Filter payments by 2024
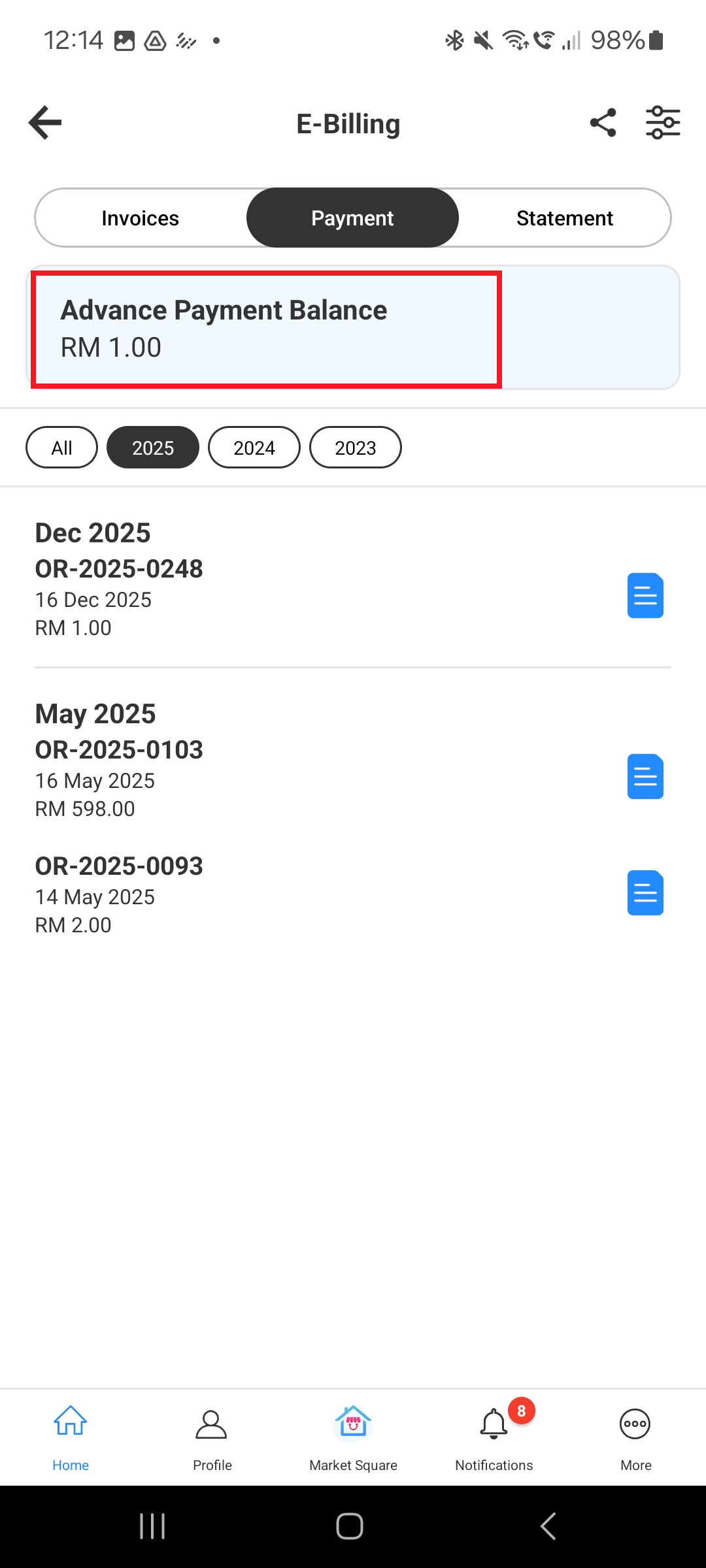Viewport: 706px width, 1568px height. (x=254, y=448)
